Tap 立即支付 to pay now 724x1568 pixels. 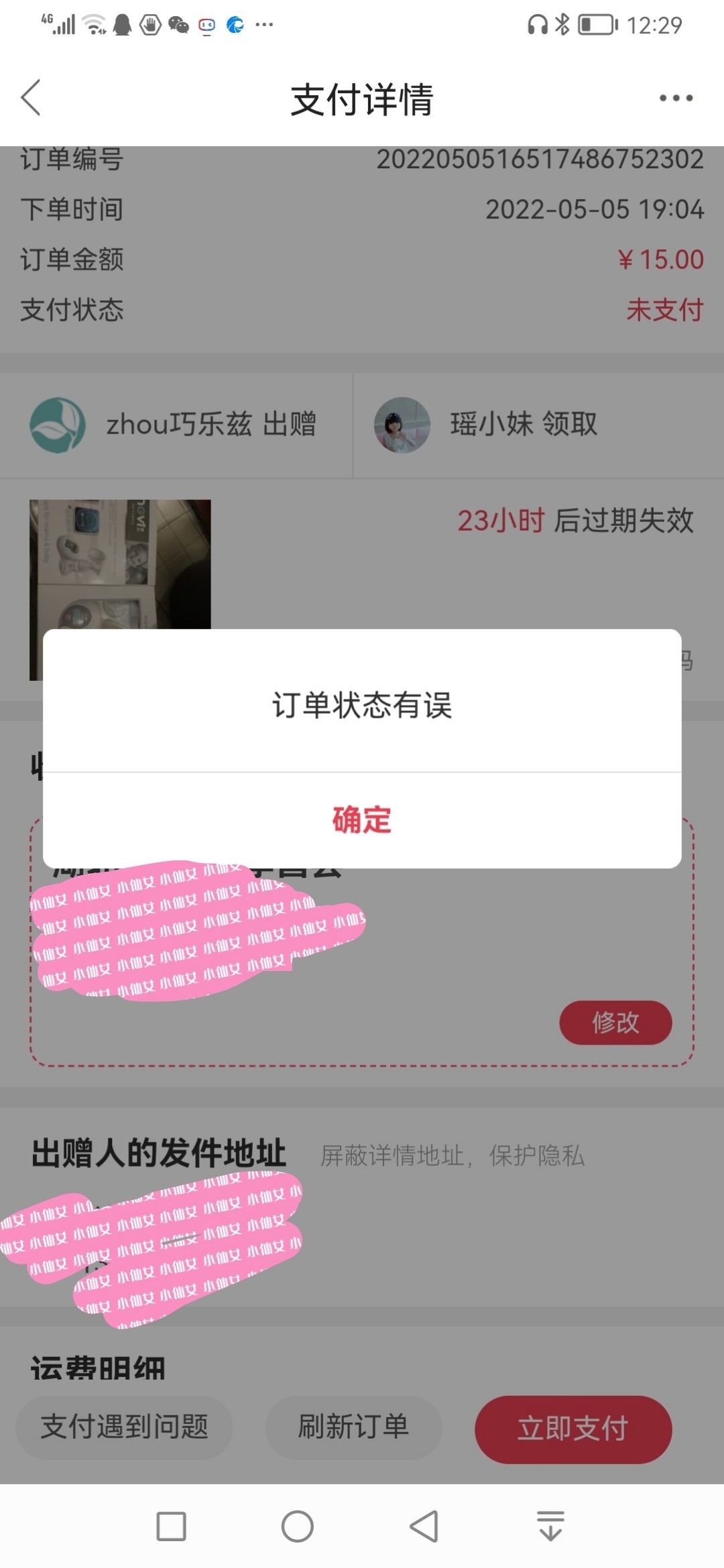[x=573, y=1429]
